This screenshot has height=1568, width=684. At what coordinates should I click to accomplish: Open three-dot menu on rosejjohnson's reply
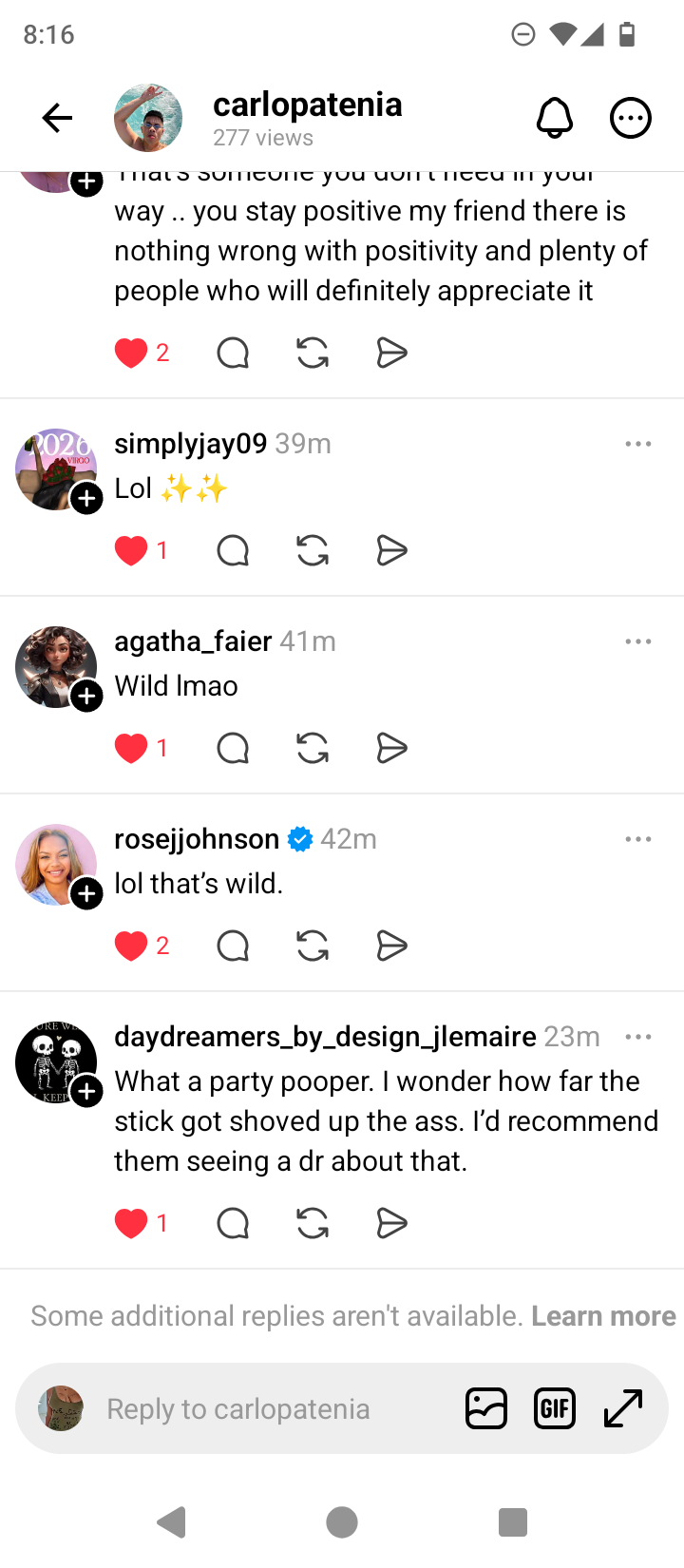(x=638, y=839)
